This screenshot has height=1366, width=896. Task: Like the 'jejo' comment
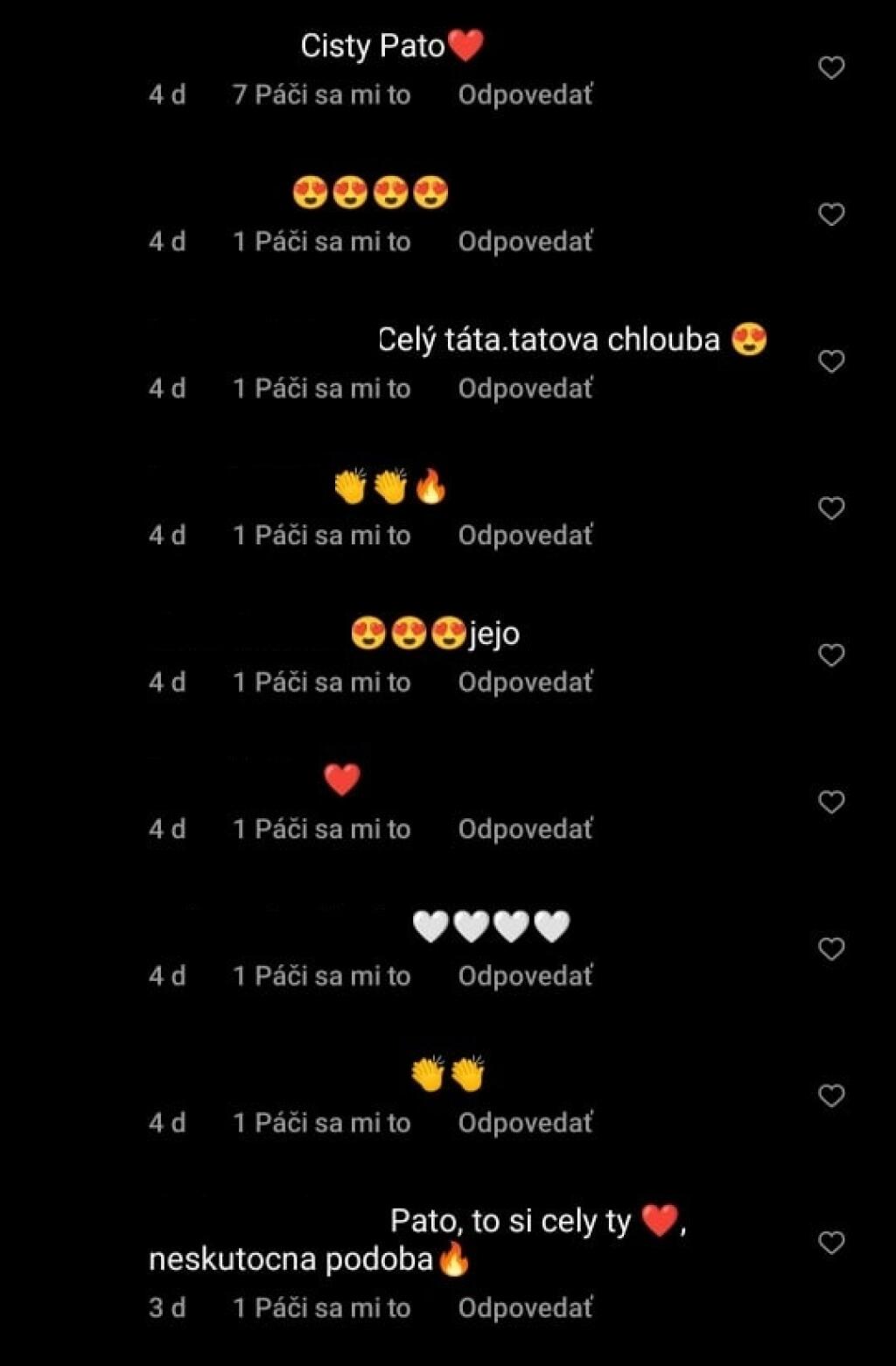pos(830,655)
